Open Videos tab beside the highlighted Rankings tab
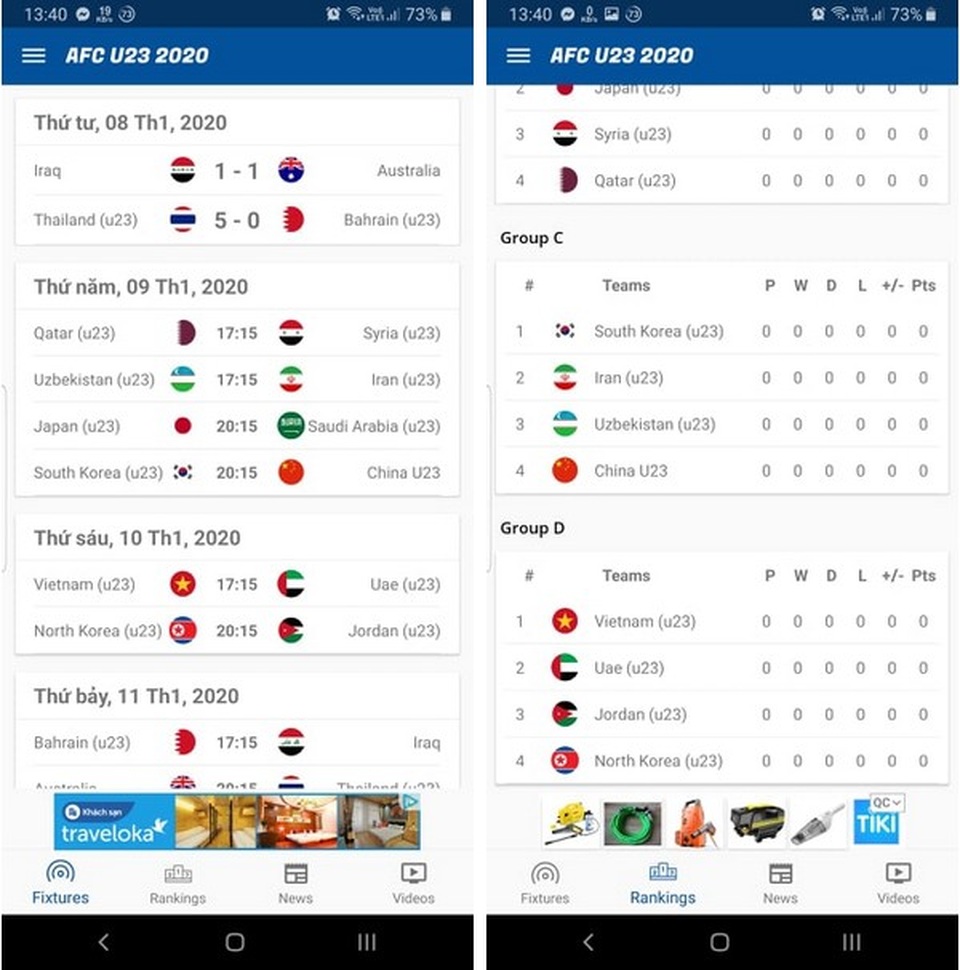960x970 pixels. pyautogui.click(x=898, y=884)
